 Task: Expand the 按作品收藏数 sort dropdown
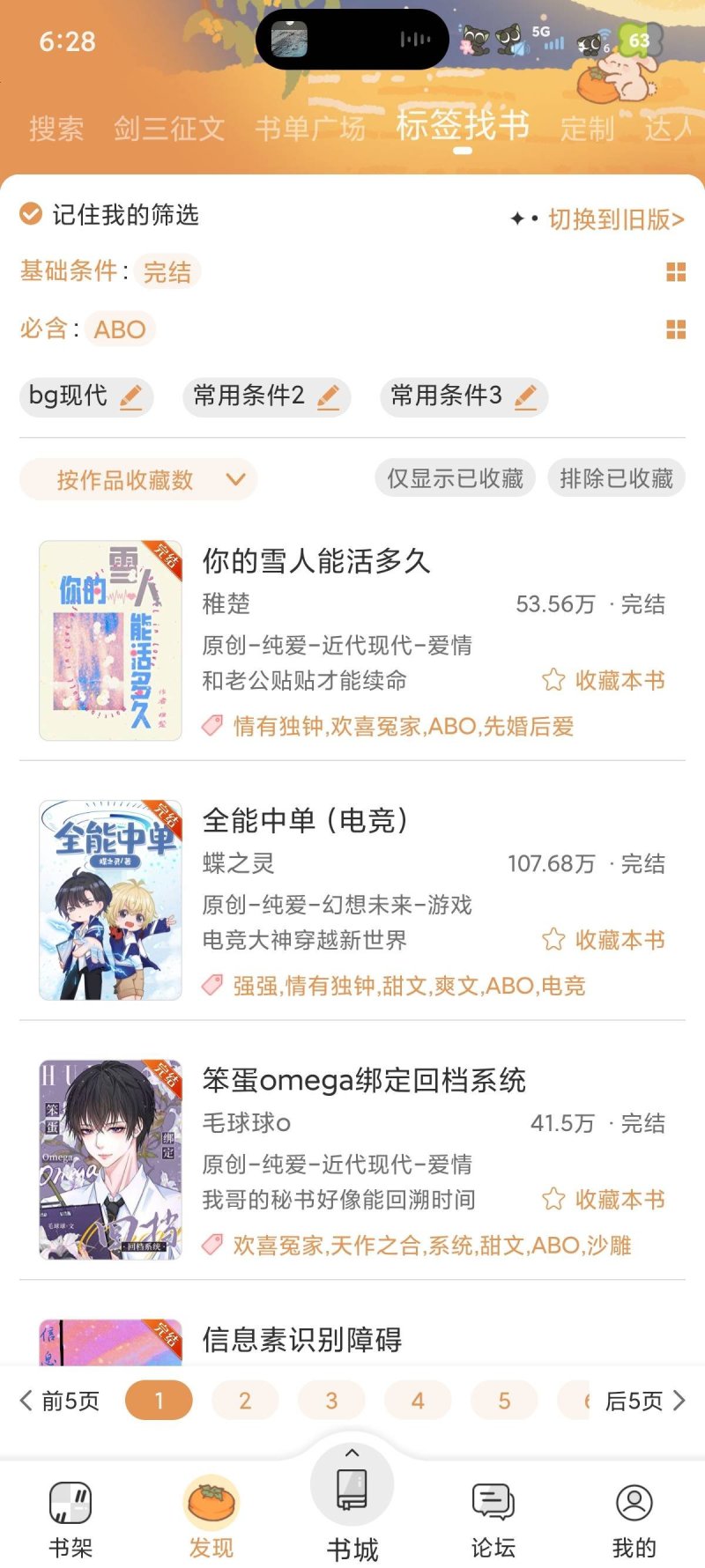137,479
